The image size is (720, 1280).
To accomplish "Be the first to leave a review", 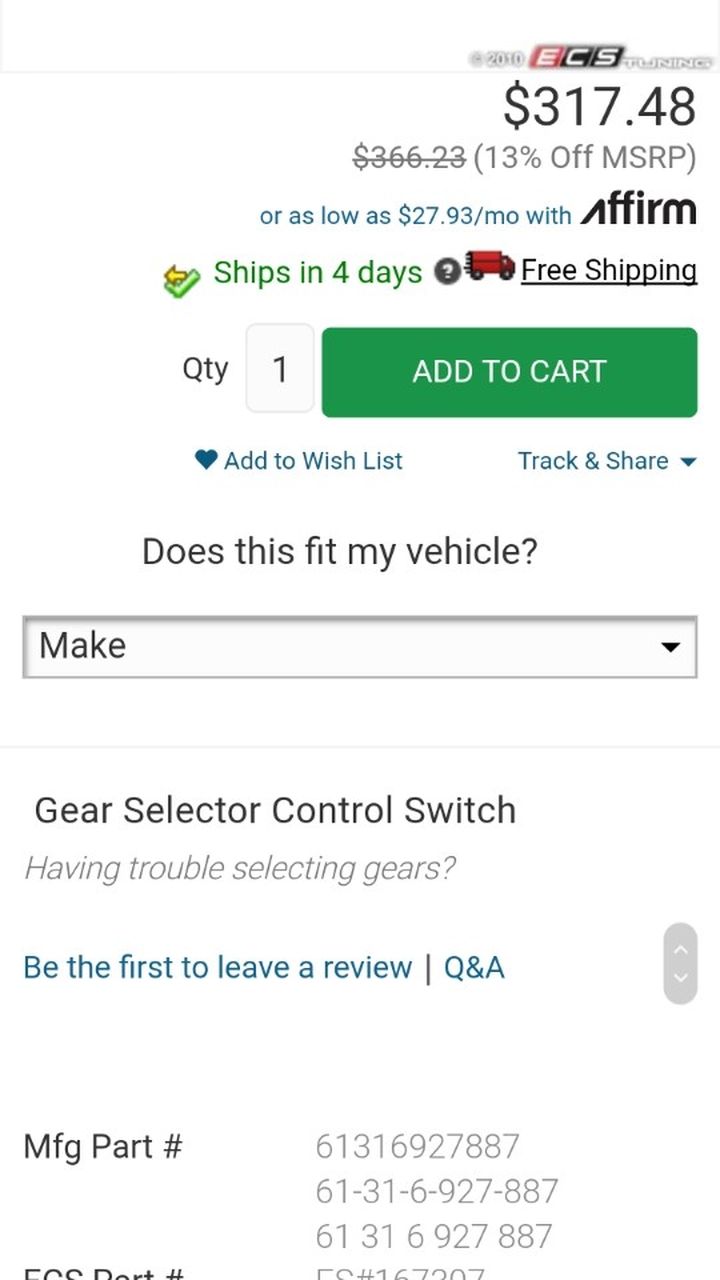I will [217, 967].
